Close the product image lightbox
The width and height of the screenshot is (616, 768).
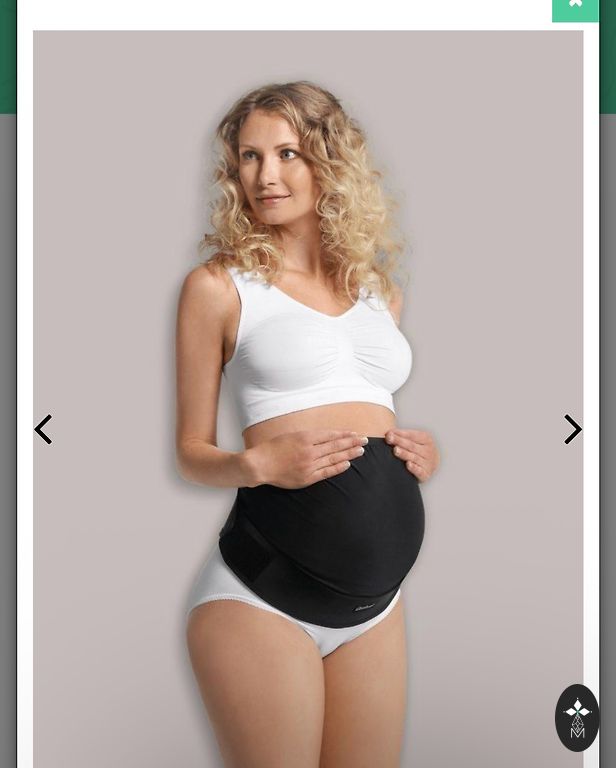point(575,8)
